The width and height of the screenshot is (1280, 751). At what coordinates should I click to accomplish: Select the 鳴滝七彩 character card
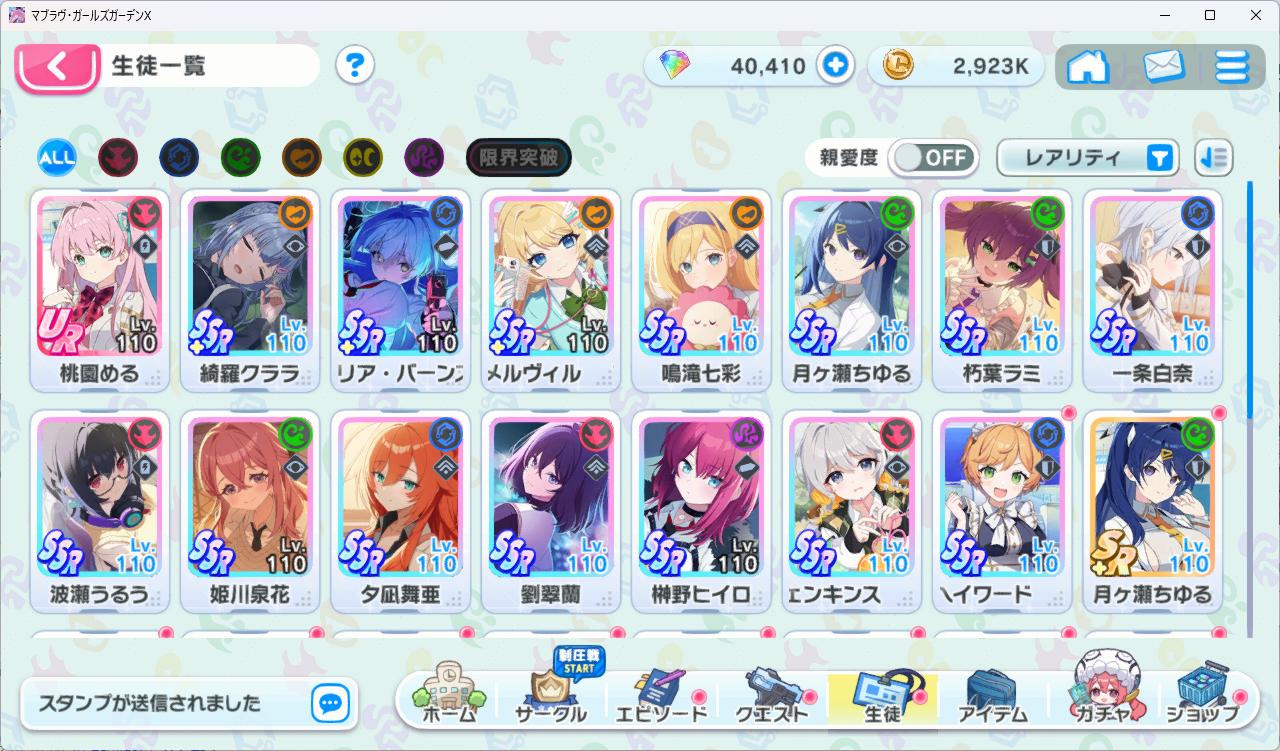coord(700,285)
